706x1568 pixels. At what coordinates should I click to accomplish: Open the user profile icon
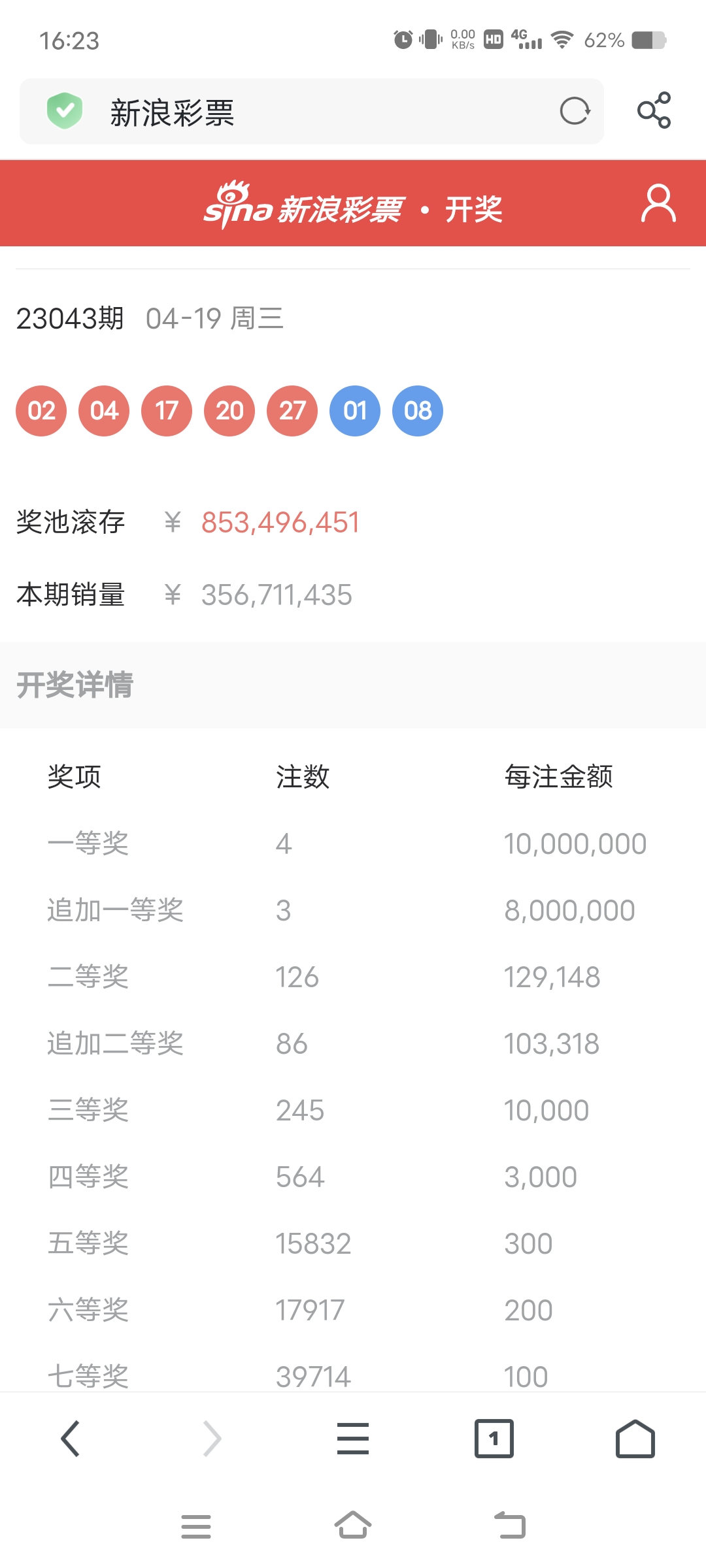[x=658, y=204]
